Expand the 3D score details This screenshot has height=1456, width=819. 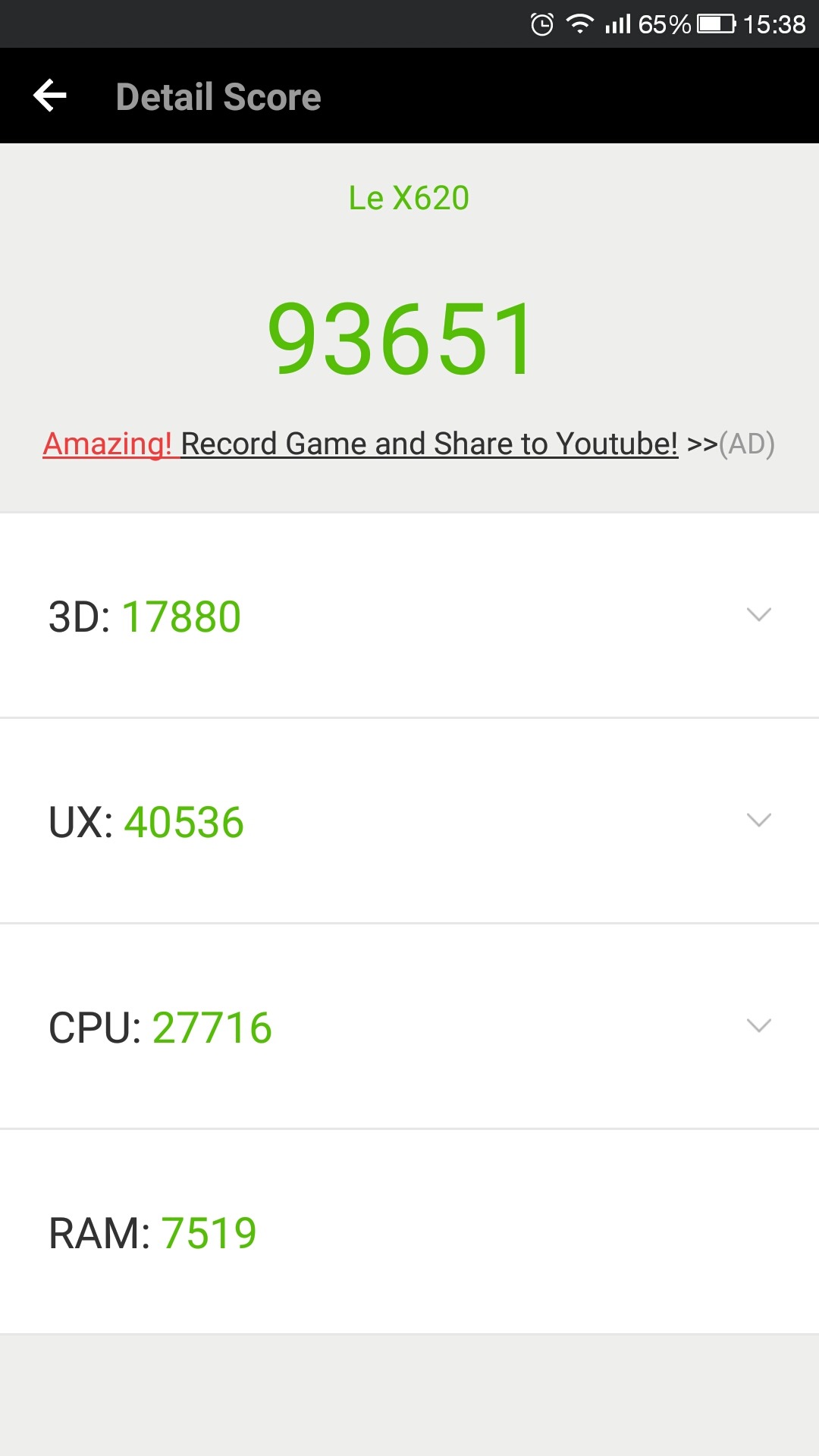[758, 615]
